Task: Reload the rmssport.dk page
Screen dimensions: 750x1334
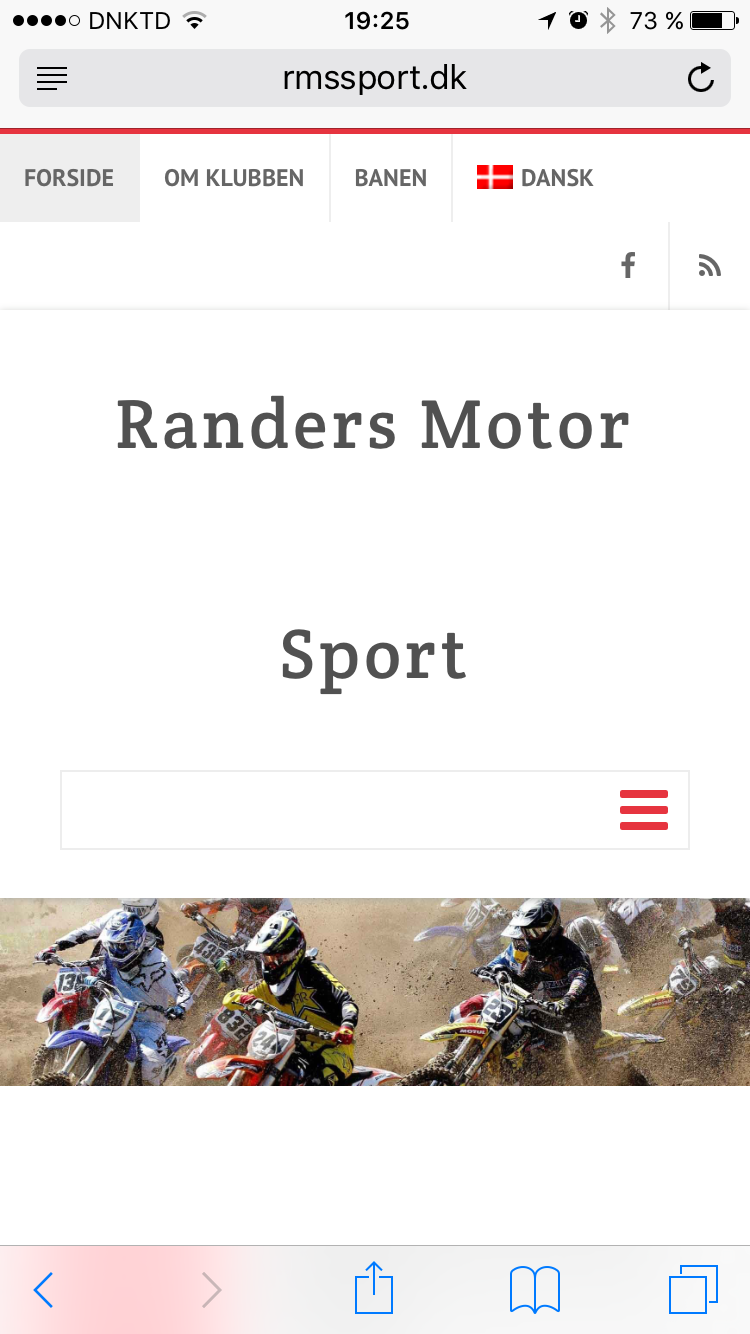Action: click(x=701, y=78)
